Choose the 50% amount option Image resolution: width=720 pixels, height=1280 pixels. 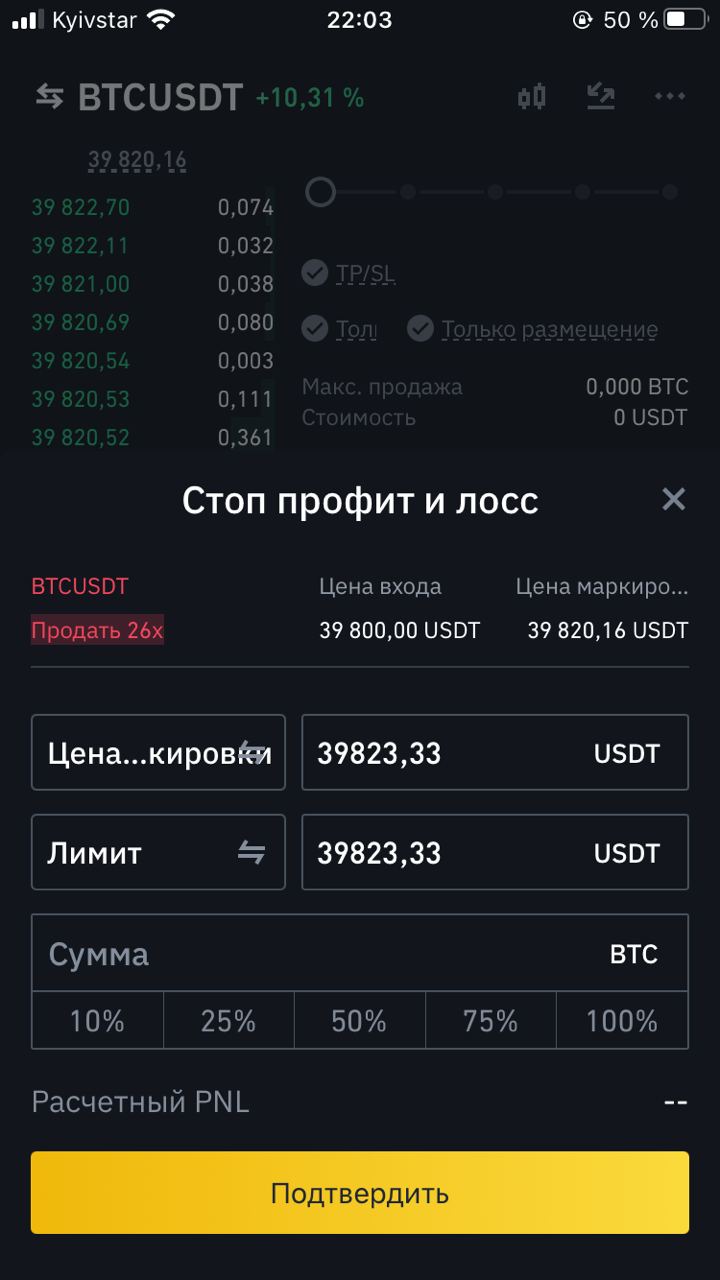coord(359,1020)
